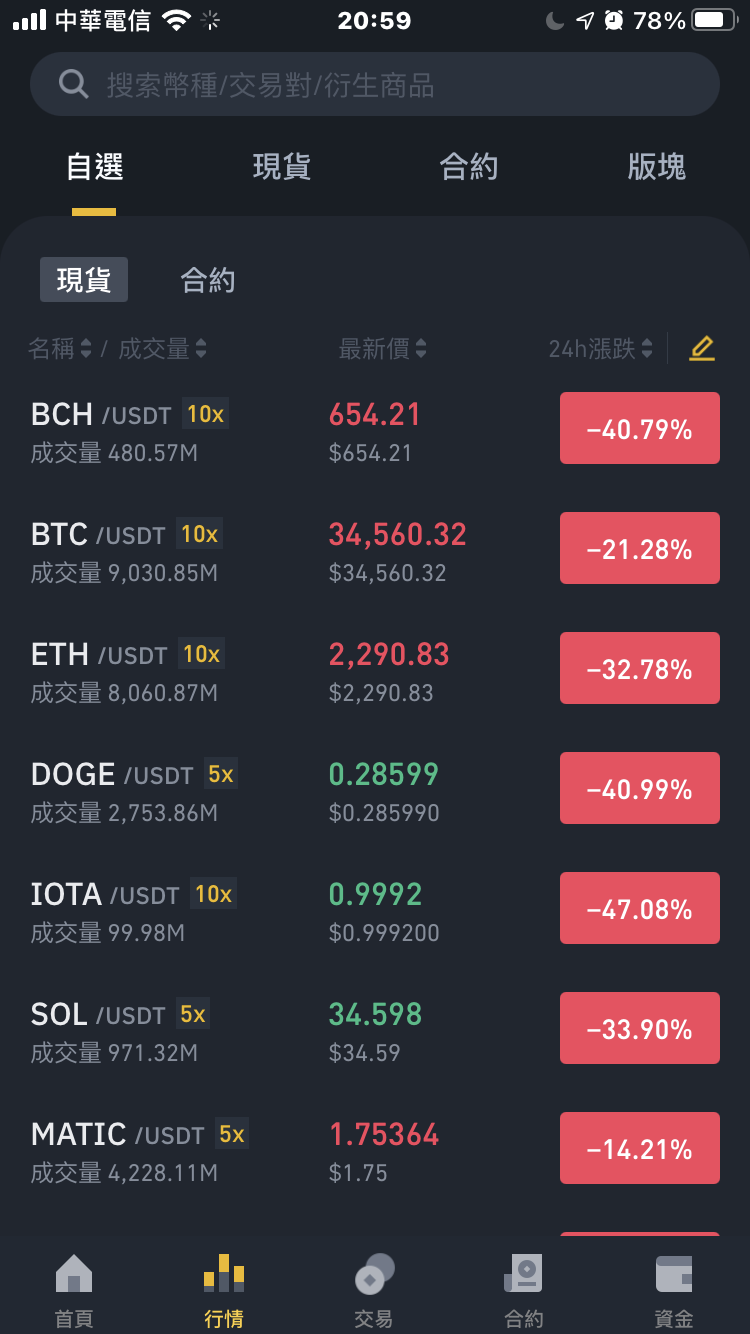Open the ETH/USDT pair
This screenshot has height=1334, width=750.
click(375, 668)
